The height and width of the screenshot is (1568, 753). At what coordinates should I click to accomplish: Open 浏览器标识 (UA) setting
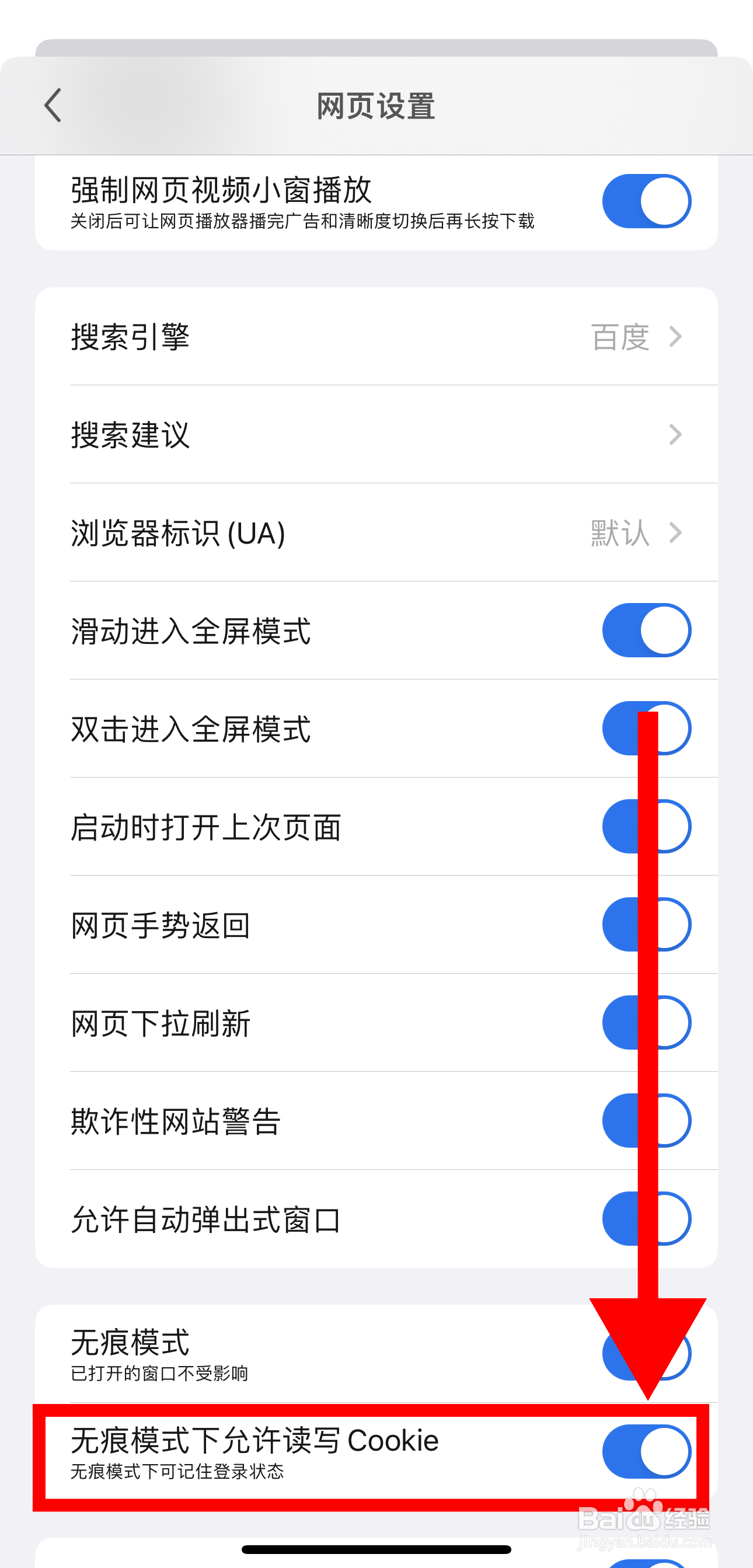(x=375, y=532)
